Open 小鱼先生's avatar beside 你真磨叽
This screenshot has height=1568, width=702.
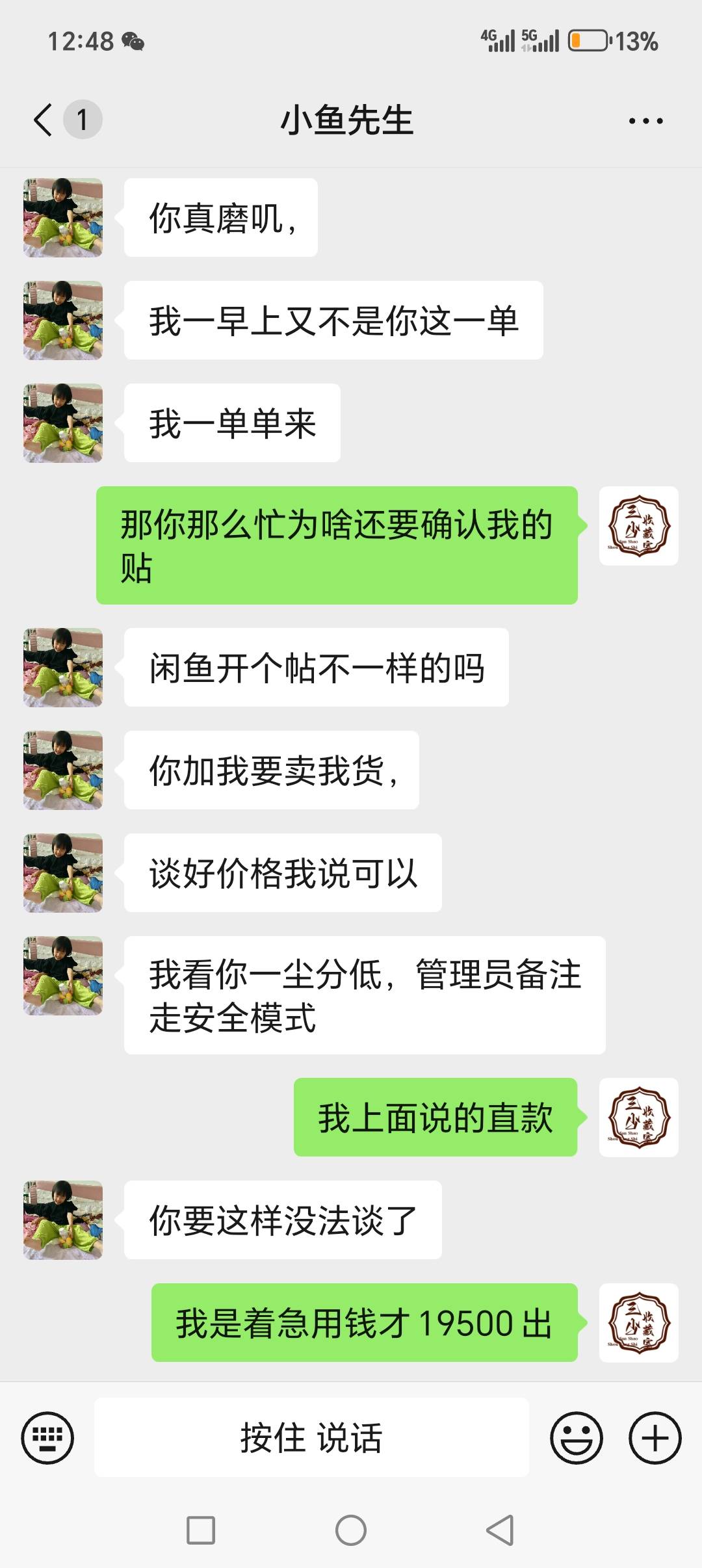pyautogui.click(x=63, y=218)
